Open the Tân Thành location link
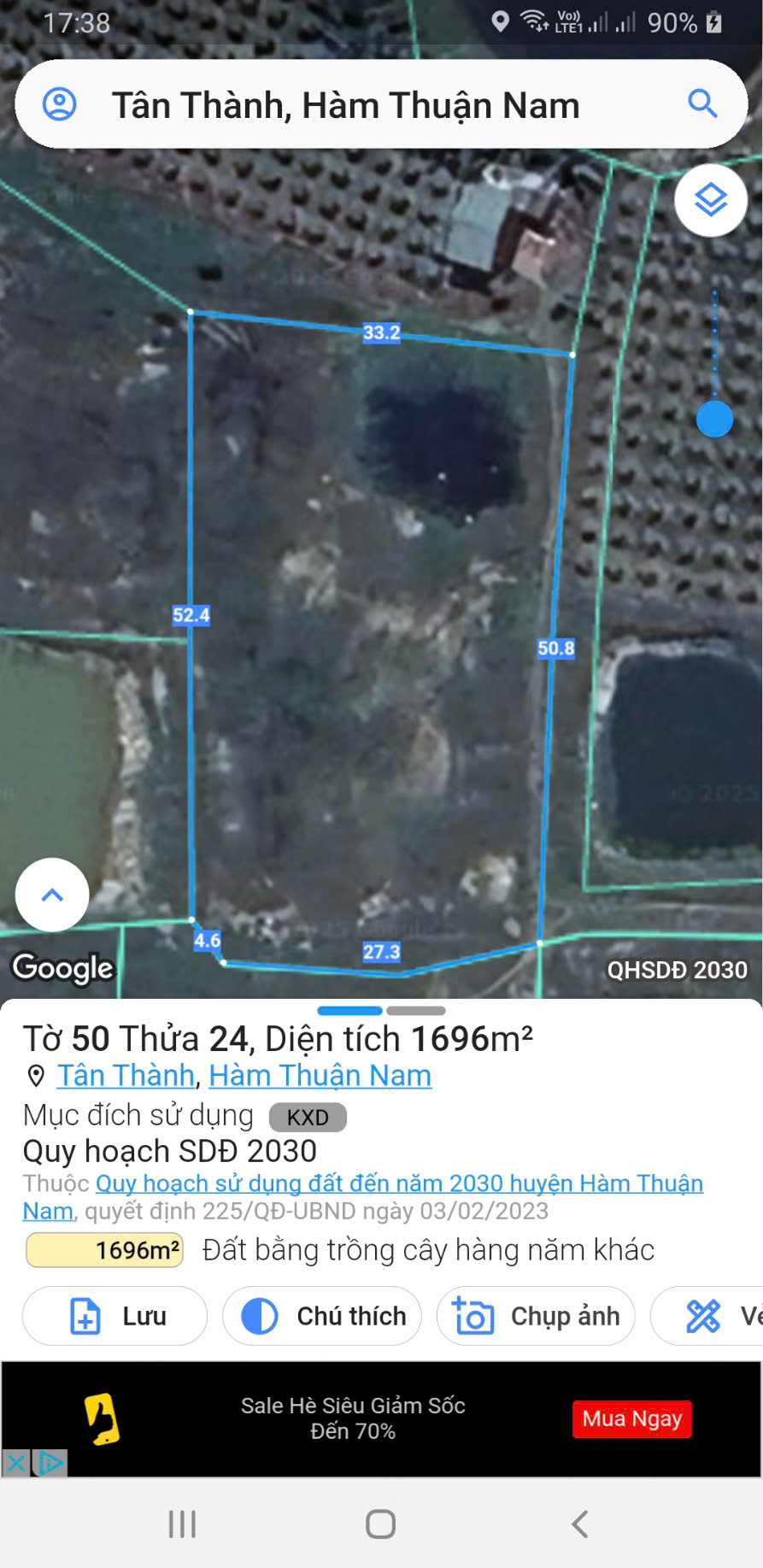The image size is (763, 1568). click(126, 1075)
